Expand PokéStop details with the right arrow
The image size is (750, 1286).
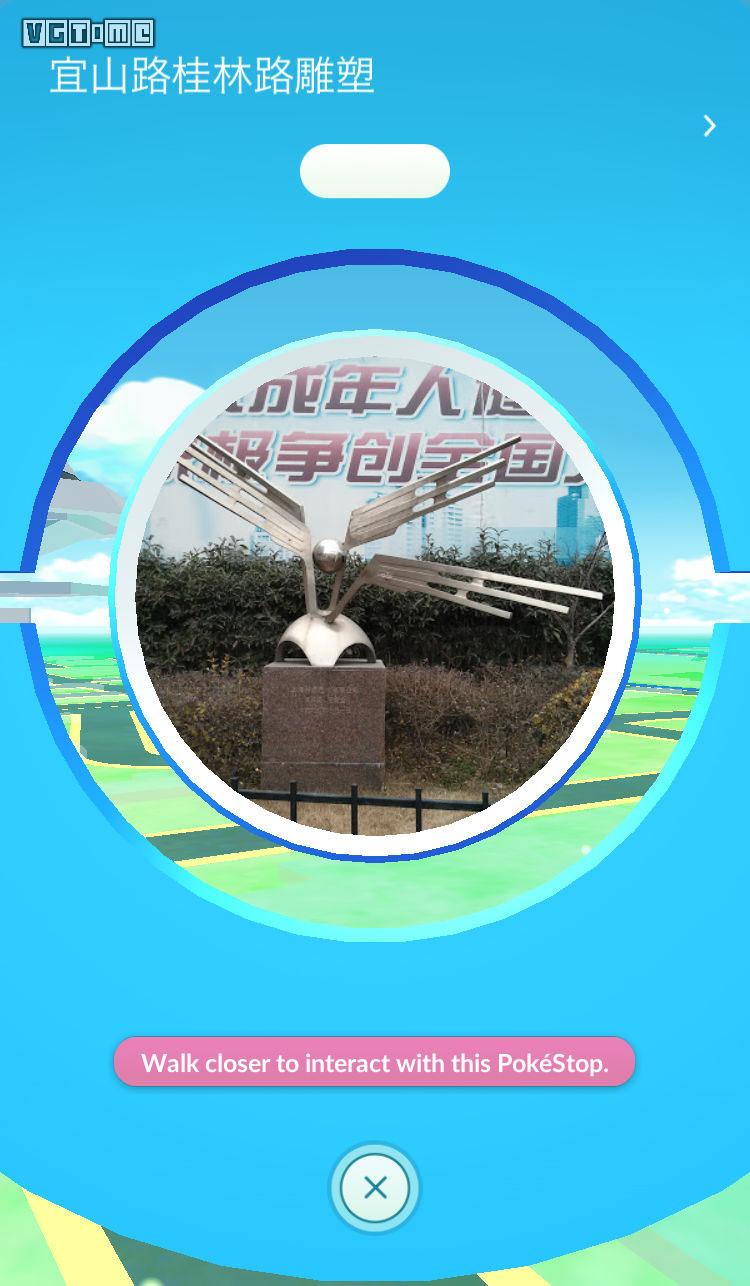[x=709, y=125]
